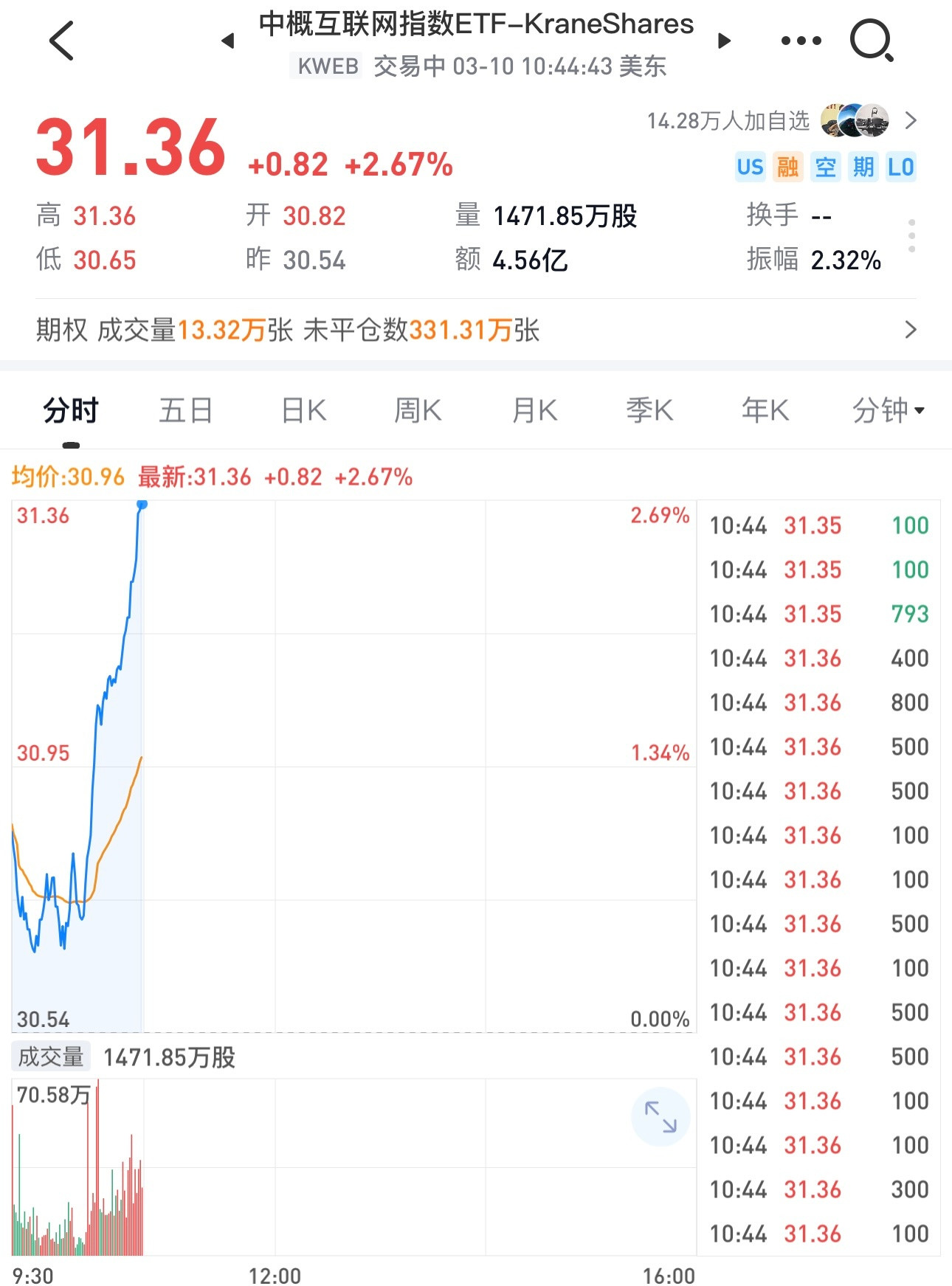Tap the US market badge
The image size is (952, 1286).
[x=749, y=167]
